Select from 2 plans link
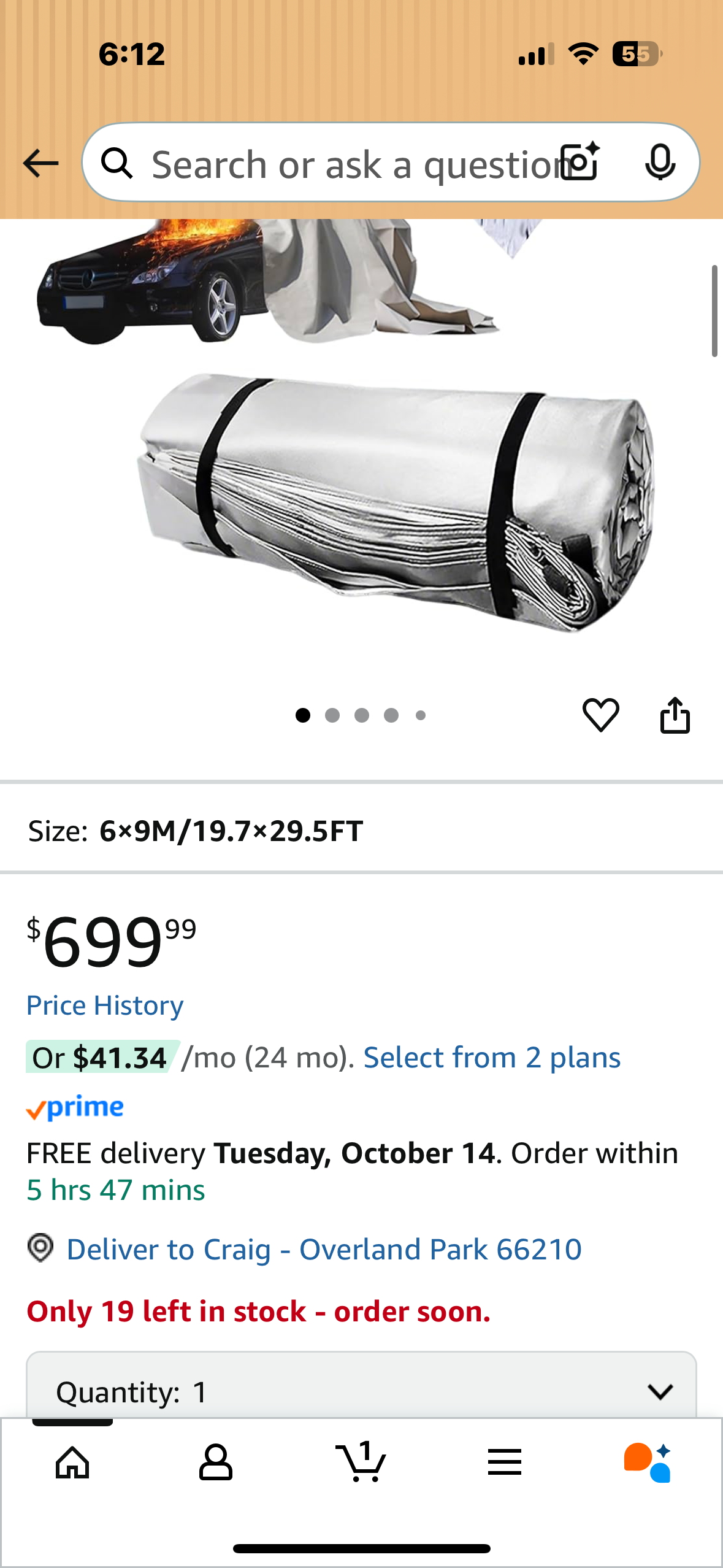 click(492, 1058)
